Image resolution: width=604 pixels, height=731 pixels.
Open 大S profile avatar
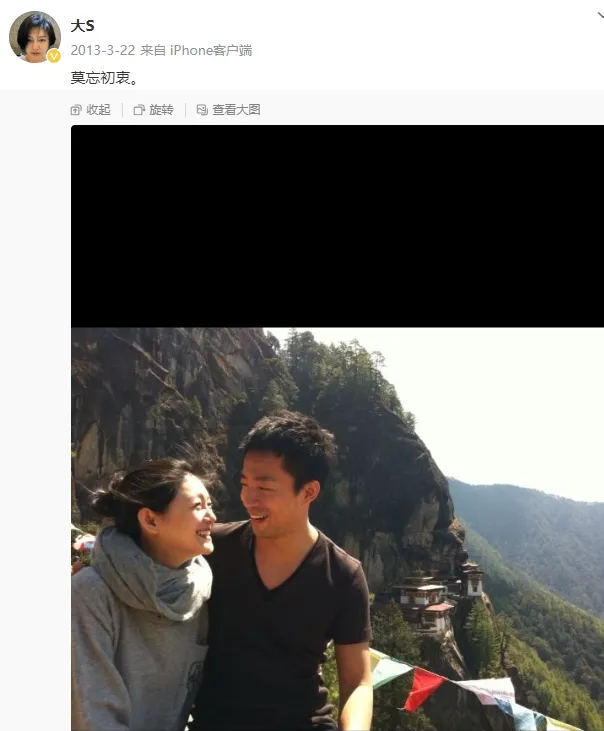coord(35,37)
